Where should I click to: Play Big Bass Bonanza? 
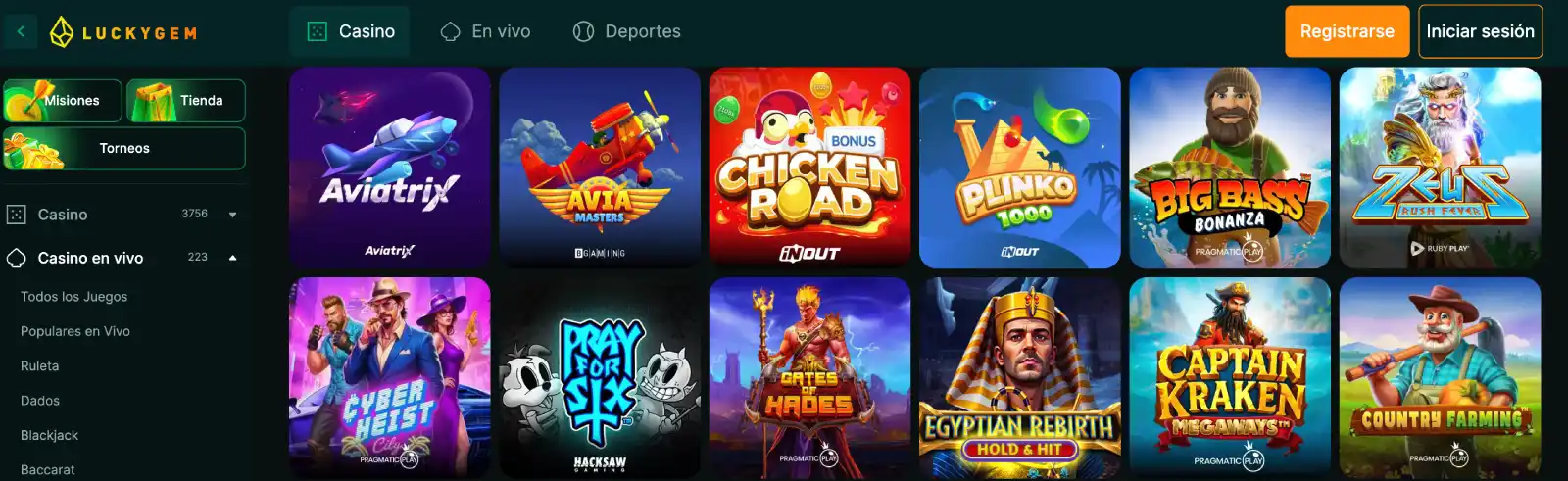(1230, 168)
